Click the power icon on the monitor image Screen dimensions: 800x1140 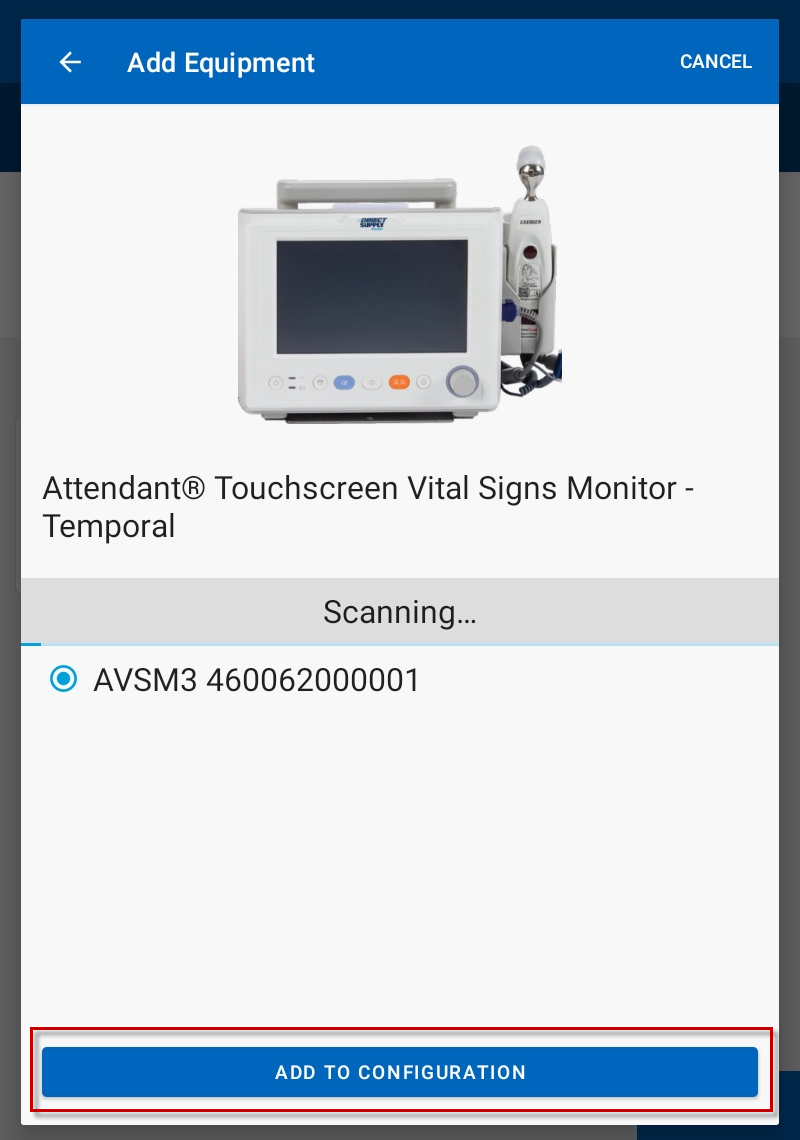tap(275, 381)
